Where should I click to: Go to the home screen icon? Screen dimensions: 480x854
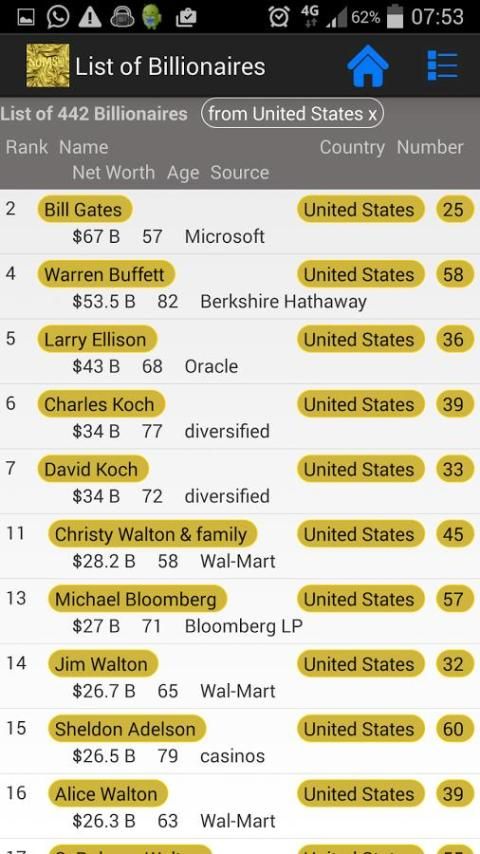click(x=368, y=66)
